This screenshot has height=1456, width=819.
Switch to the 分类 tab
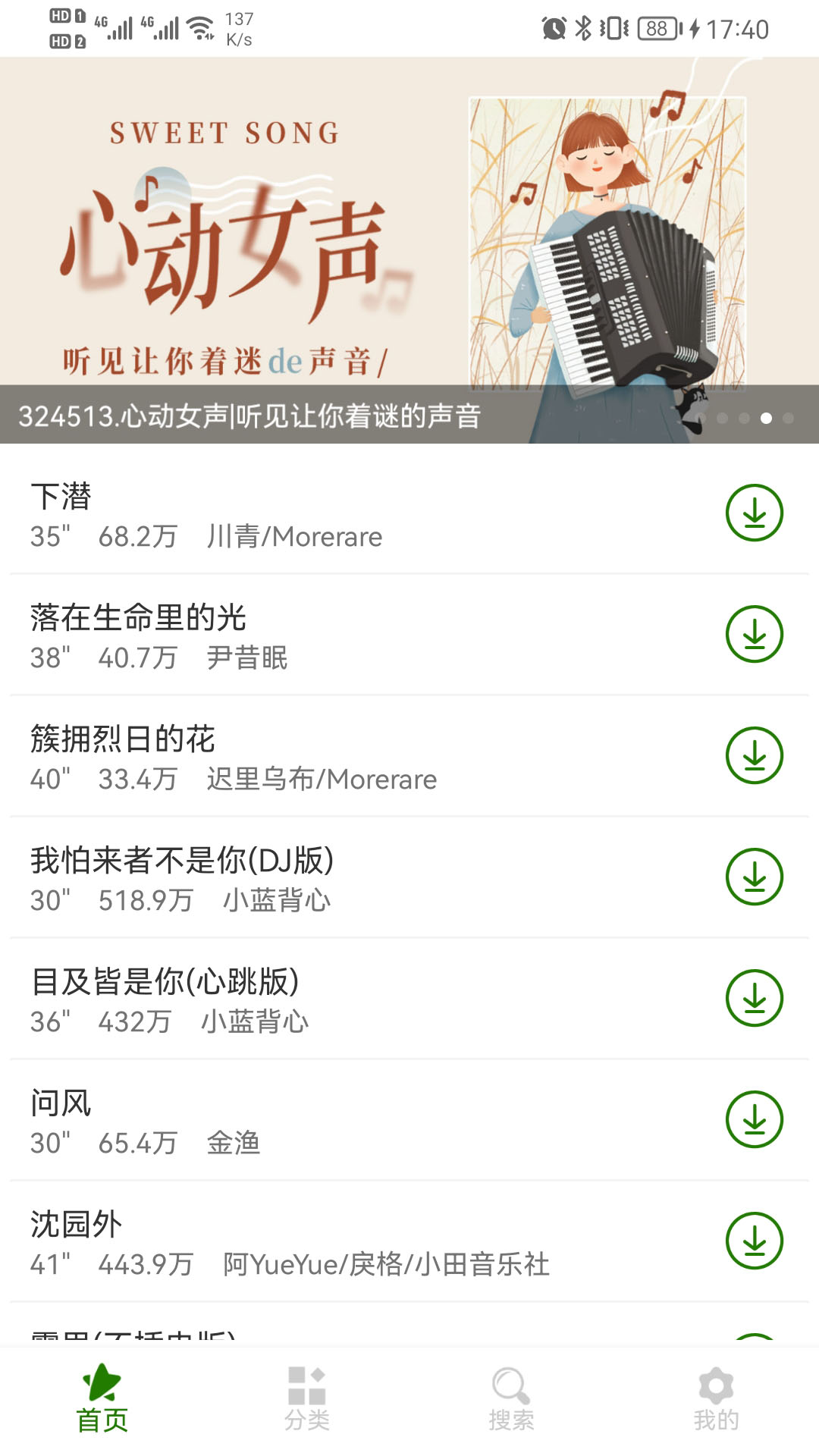[307, 1399]
